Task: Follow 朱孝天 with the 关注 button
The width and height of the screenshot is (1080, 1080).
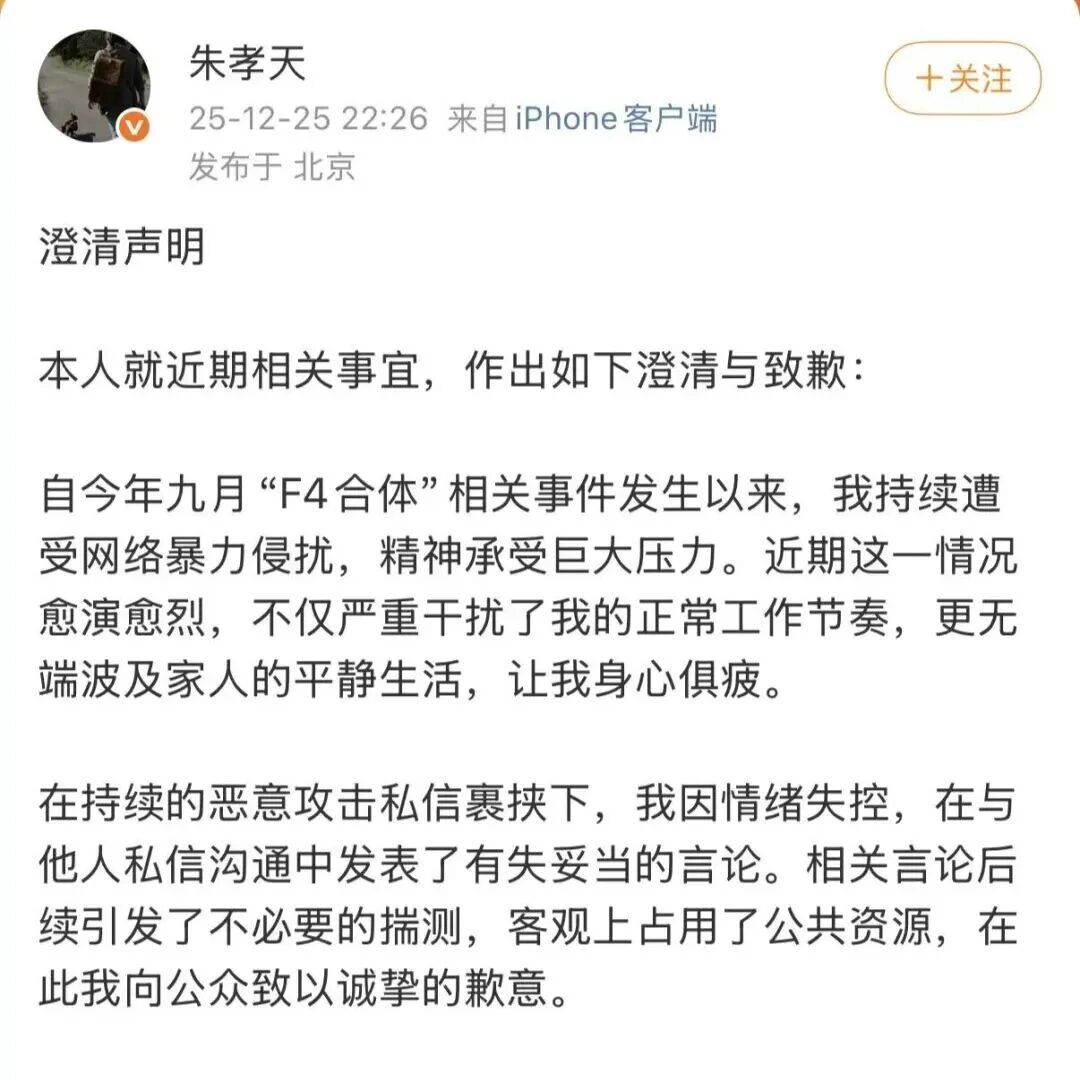Action: click(x=962, y=79)
